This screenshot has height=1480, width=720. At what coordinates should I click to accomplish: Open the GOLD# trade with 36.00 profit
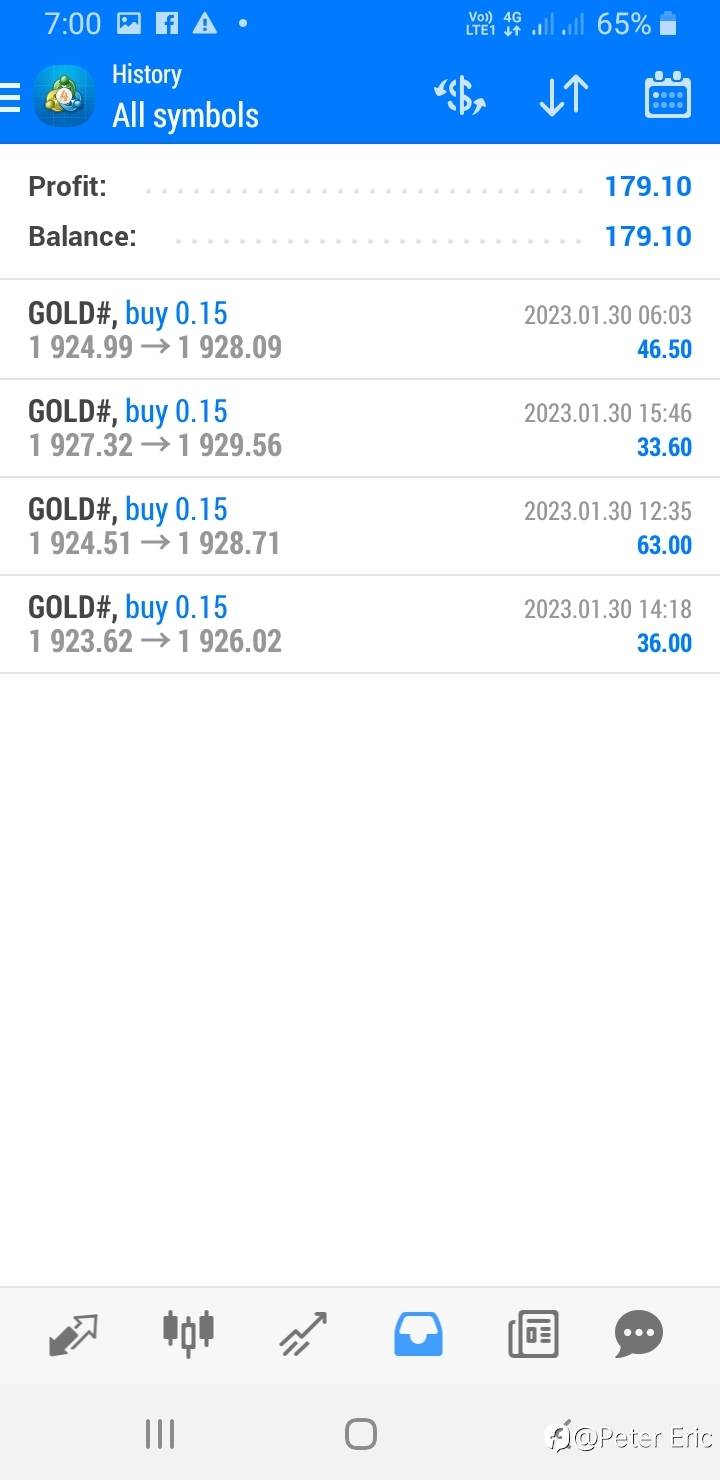360,624
